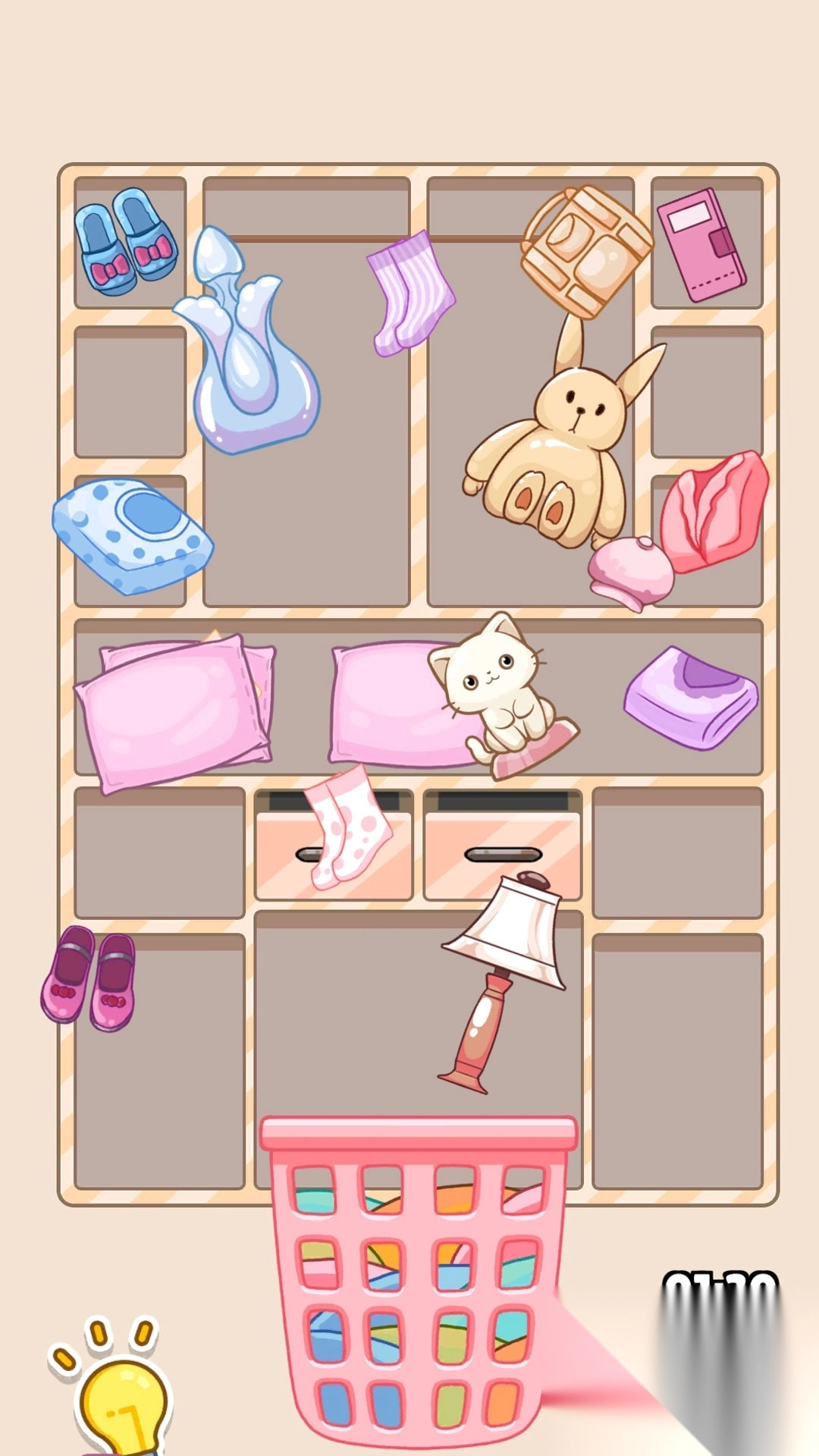The width and height of the screenshot is (819, 1456).
Task: Open the empty pink drawer
Action: 502,855
